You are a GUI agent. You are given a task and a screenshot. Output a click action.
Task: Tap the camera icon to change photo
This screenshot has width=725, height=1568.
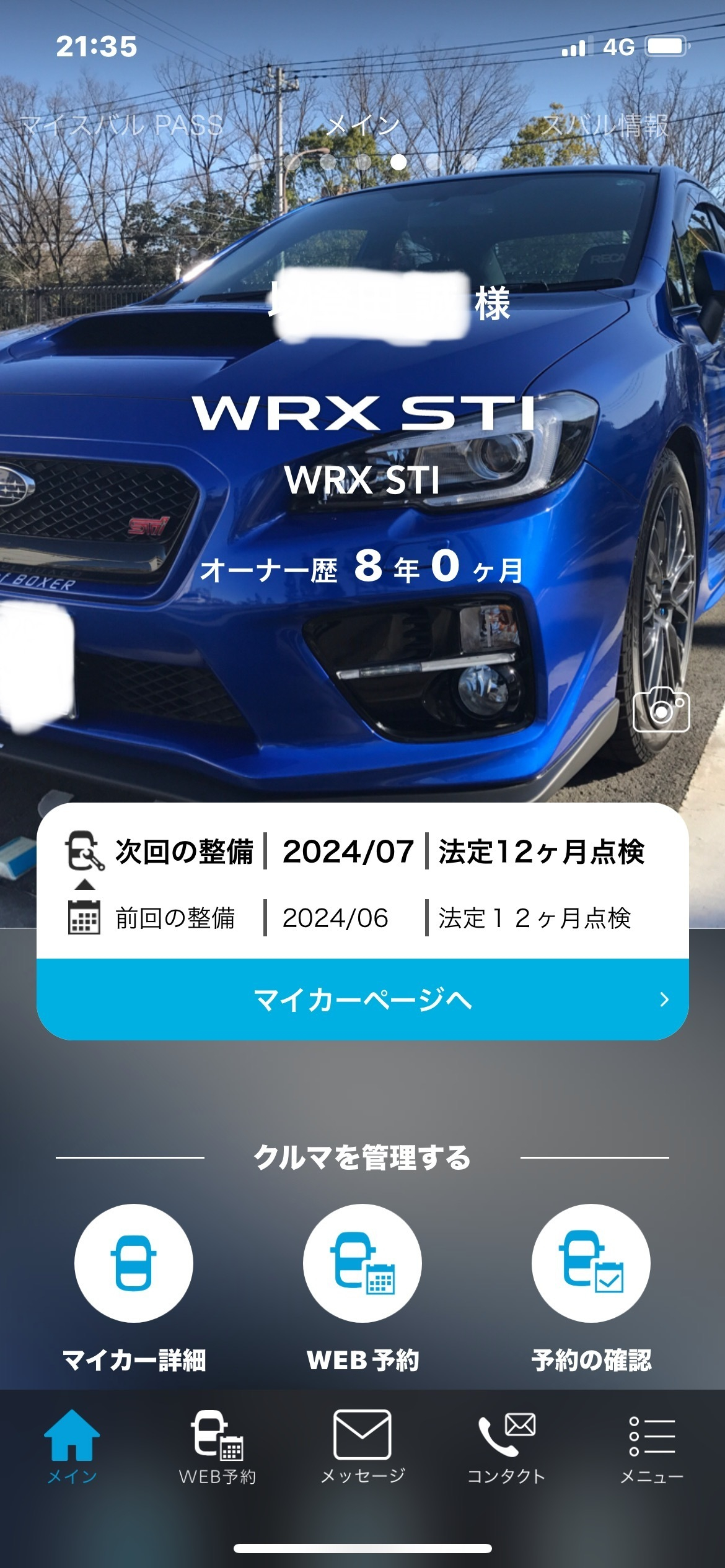tap(661, 710)
